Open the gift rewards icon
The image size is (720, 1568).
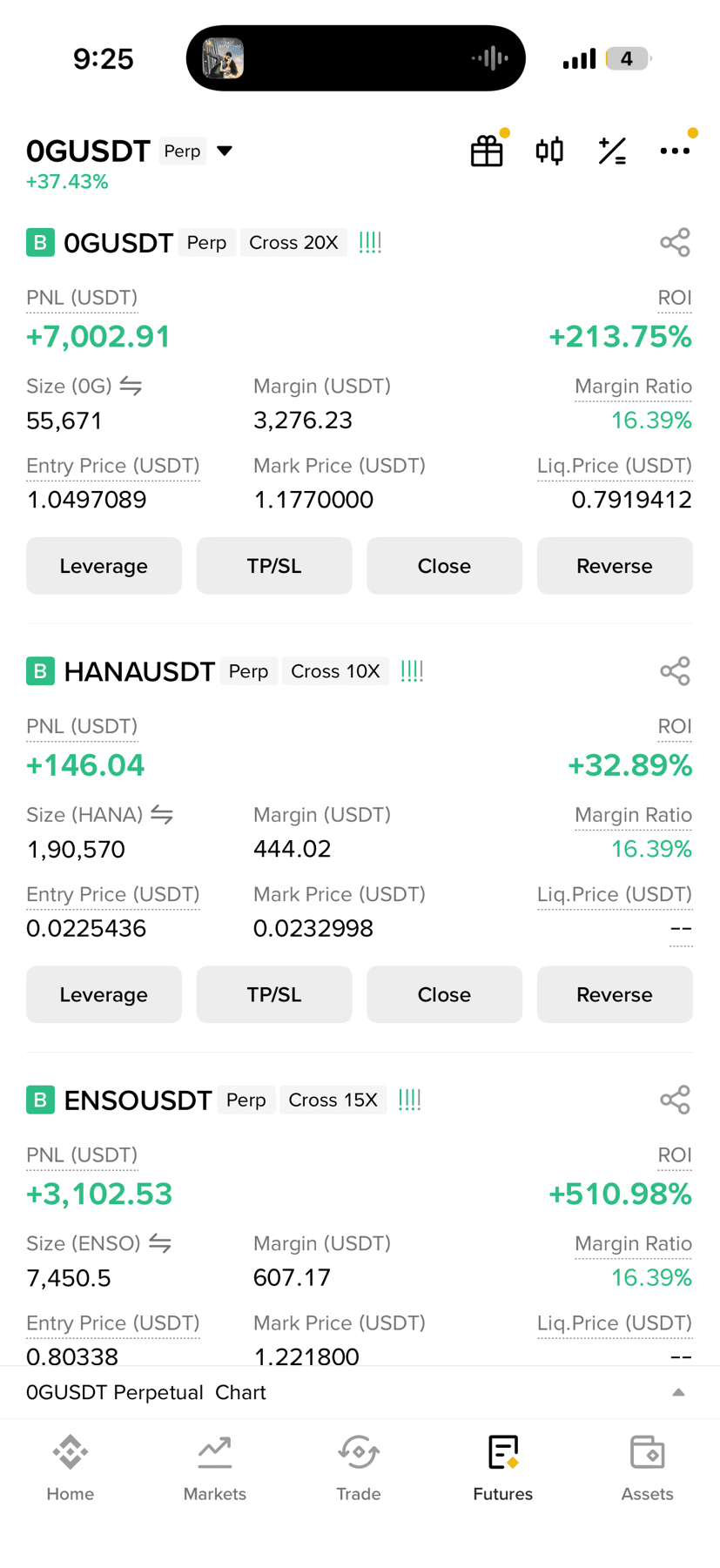[x=487, y=151]
